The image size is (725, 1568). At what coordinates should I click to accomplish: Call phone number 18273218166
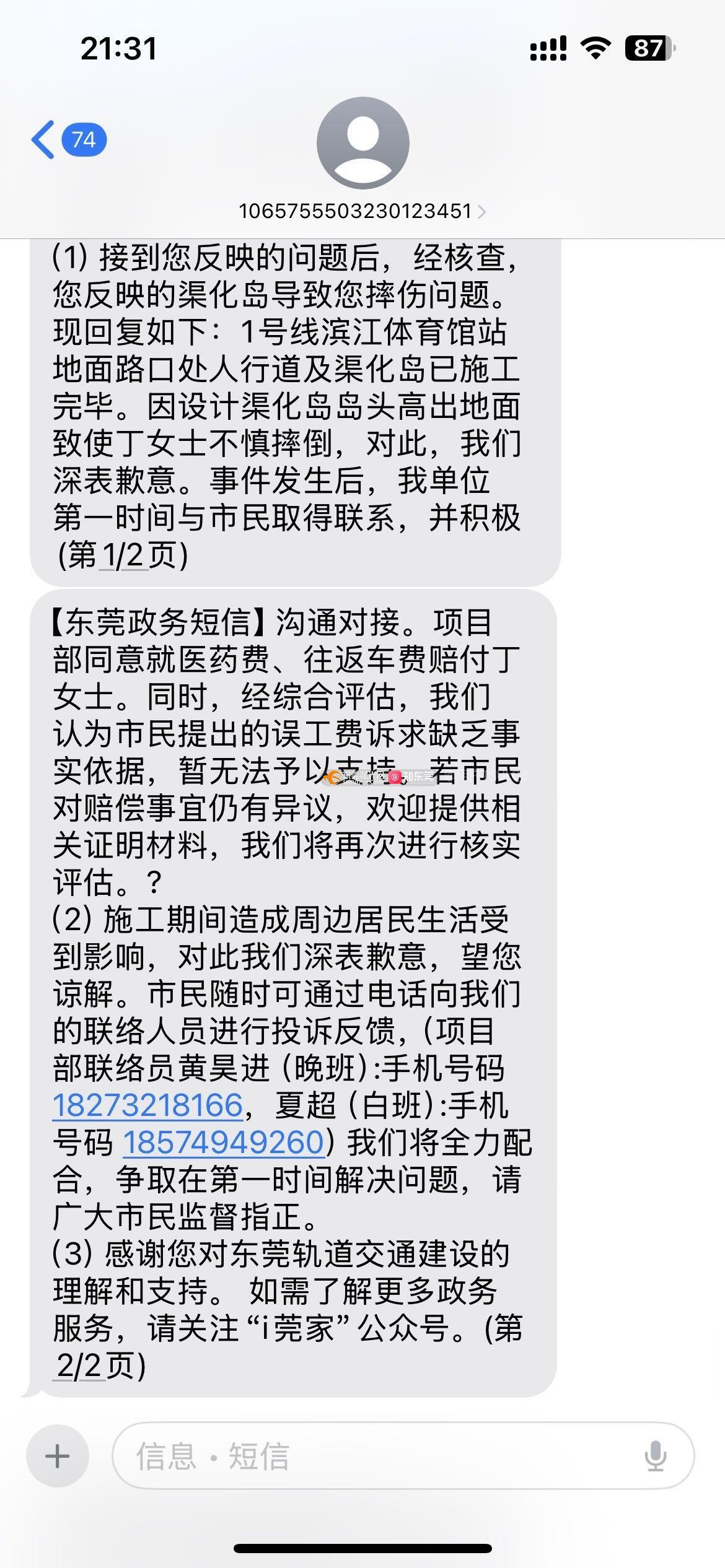click(x=147, y=1105)
